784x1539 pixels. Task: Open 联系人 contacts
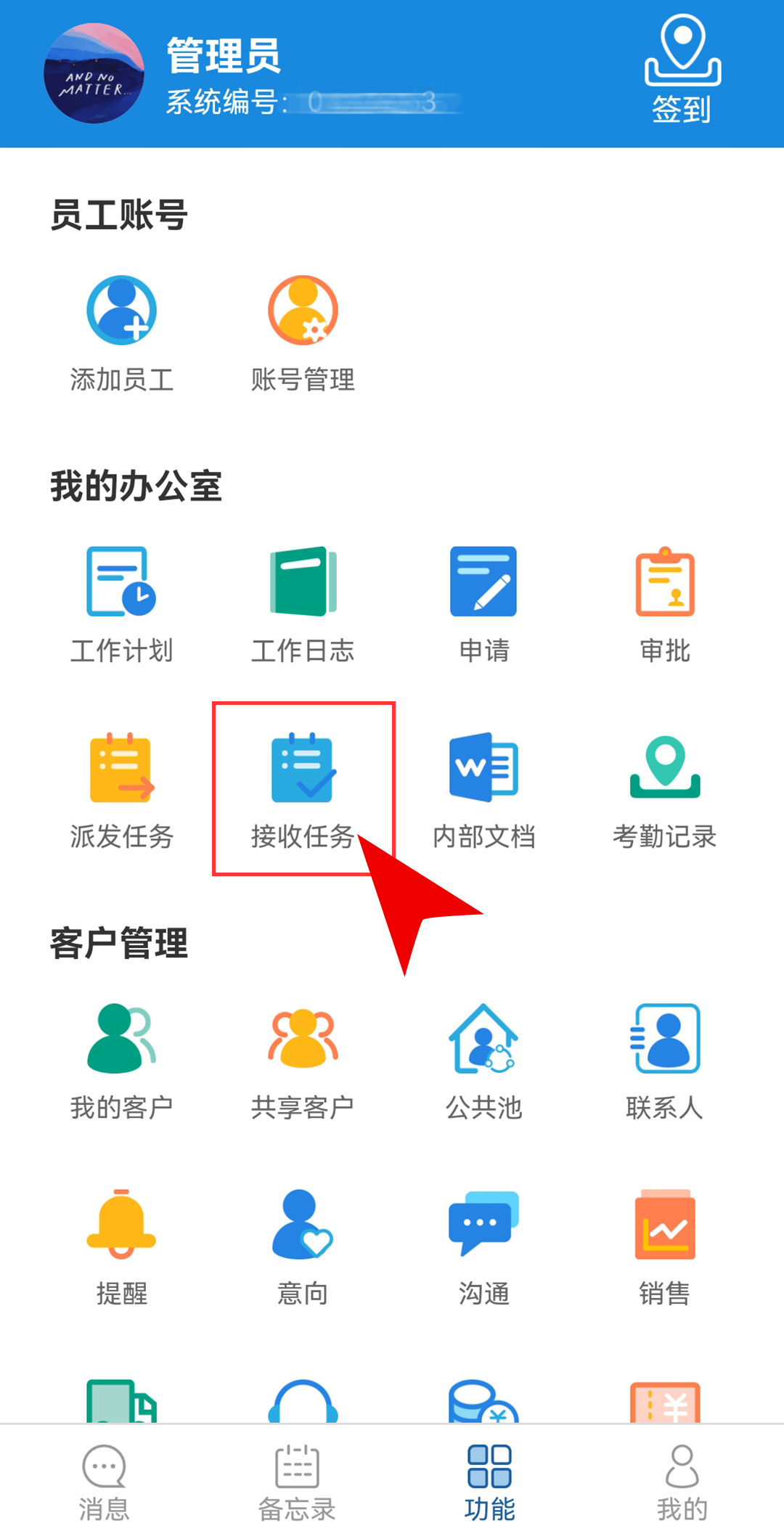pyautogui.click(x=665, y=1061)
